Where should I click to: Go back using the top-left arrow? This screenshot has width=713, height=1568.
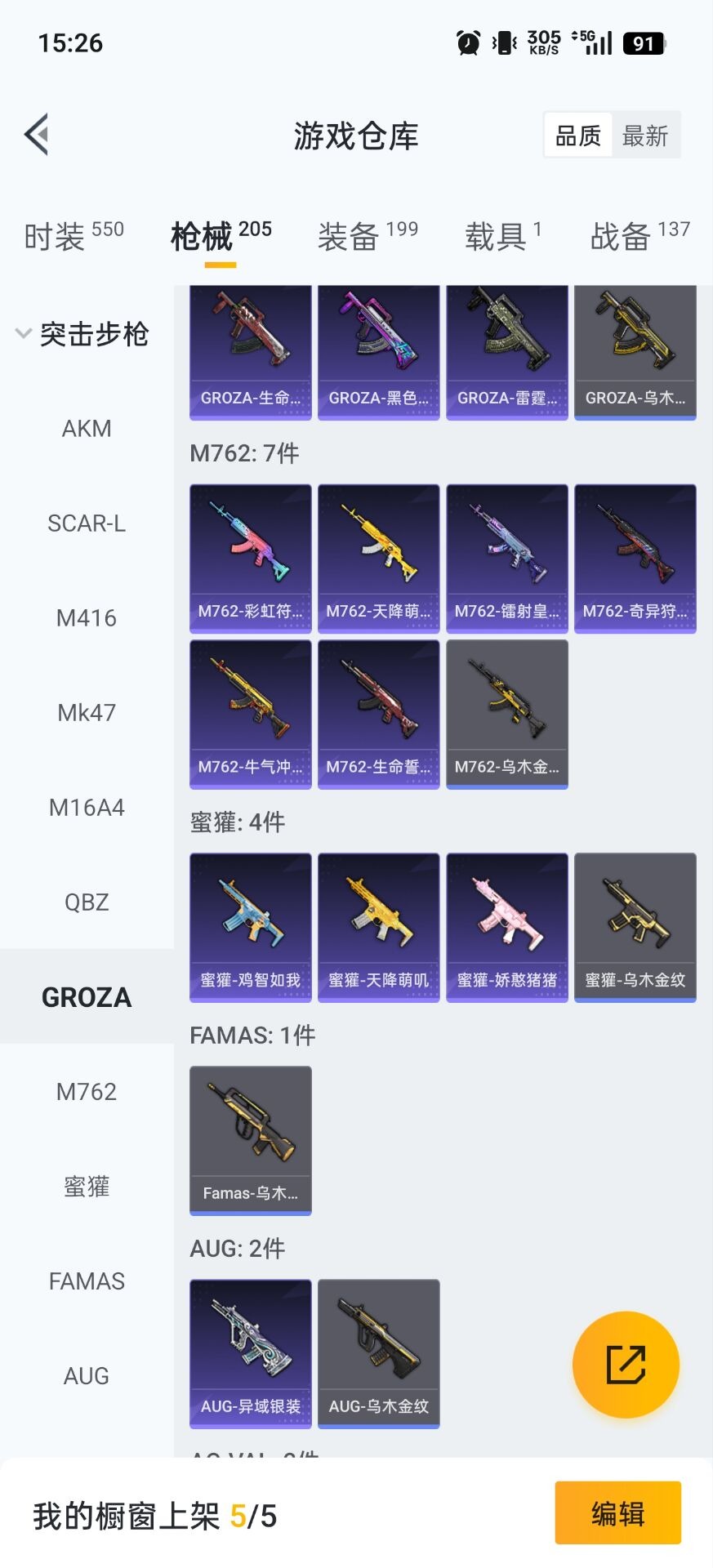37,135
